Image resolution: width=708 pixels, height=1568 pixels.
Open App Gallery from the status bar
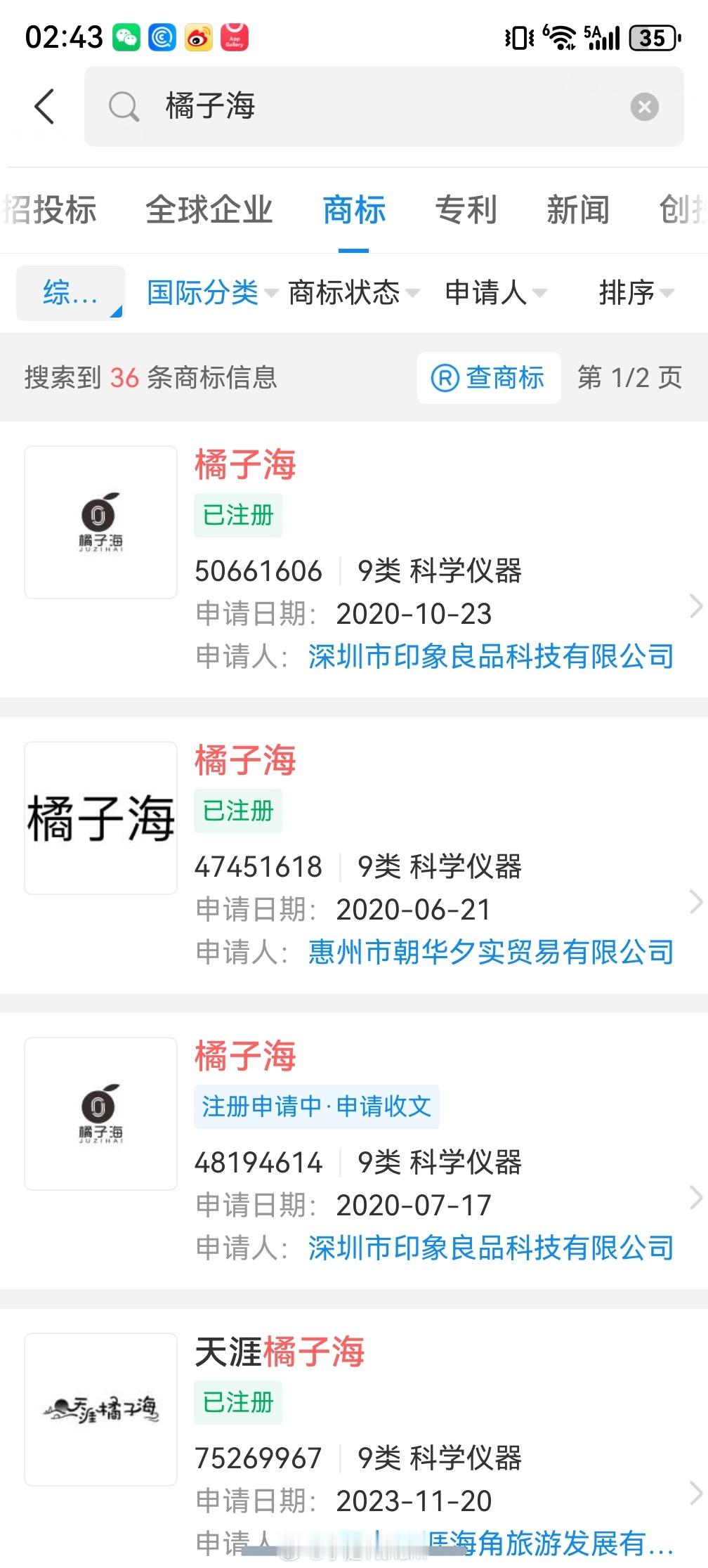point(235,39)
